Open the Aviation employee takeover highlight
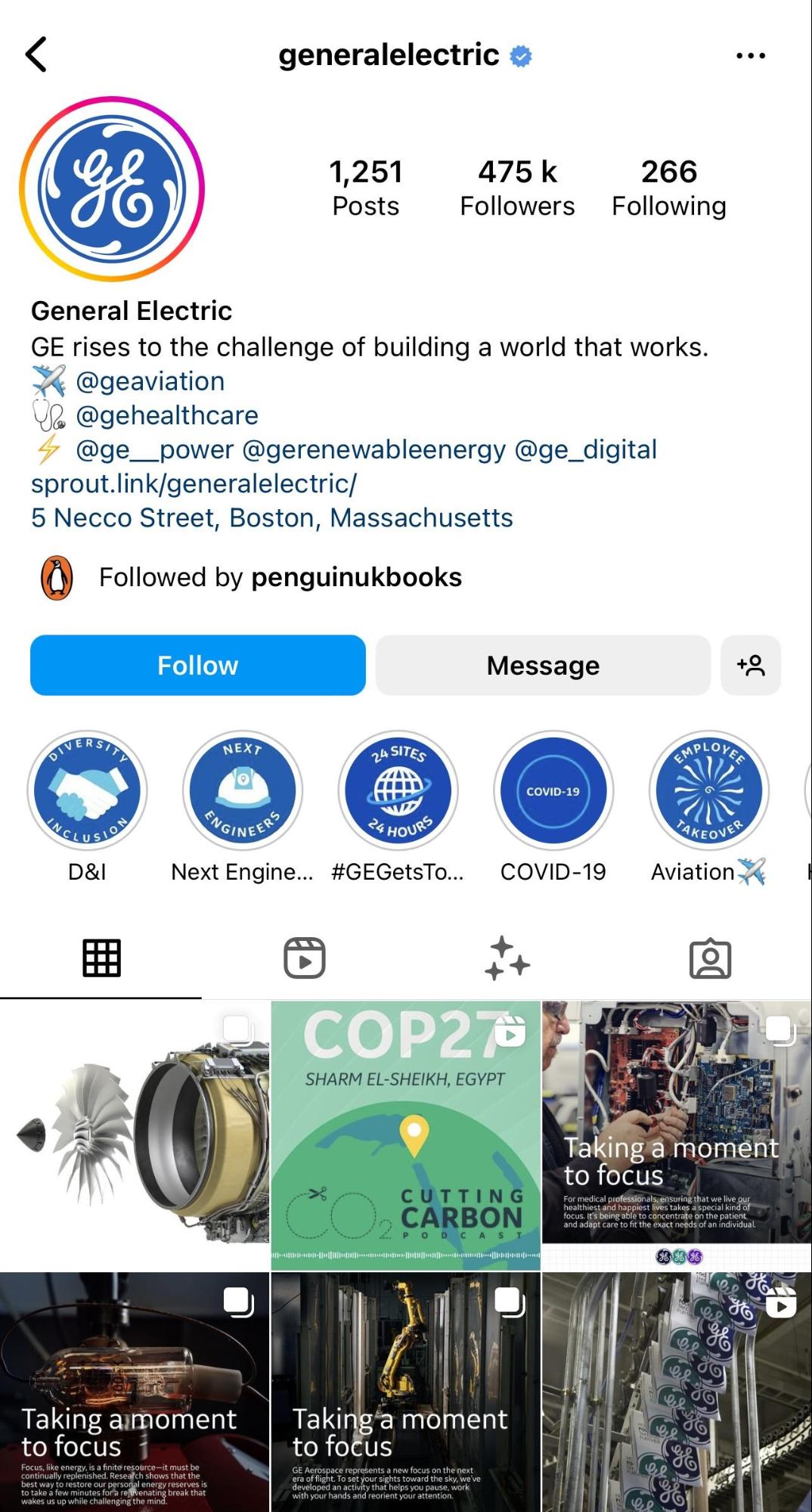Image resolution: width=812 pixels, height=1512 pixels. [x=709, y=790]
